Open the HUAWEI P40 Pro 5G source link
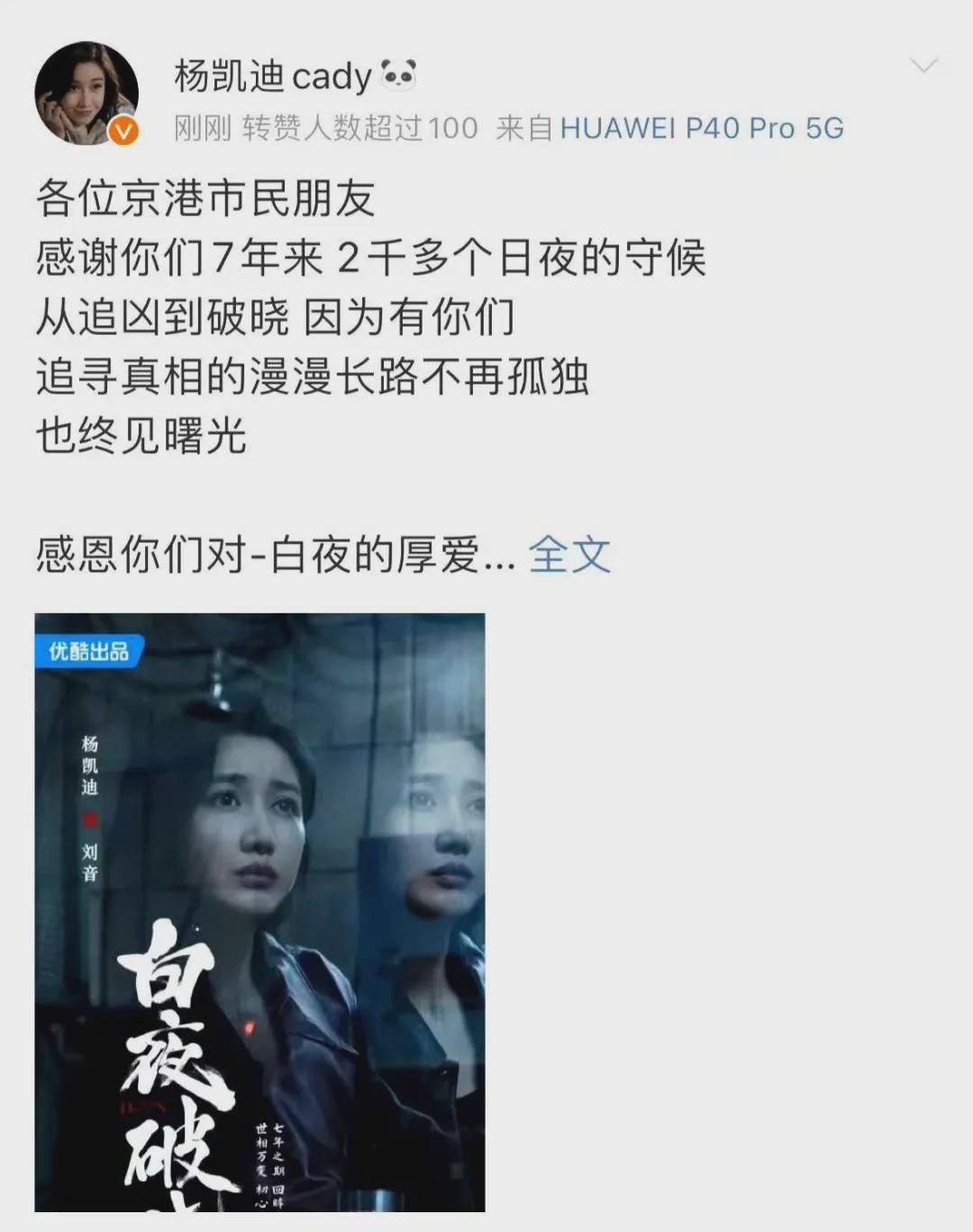 (x=701, y=129)
